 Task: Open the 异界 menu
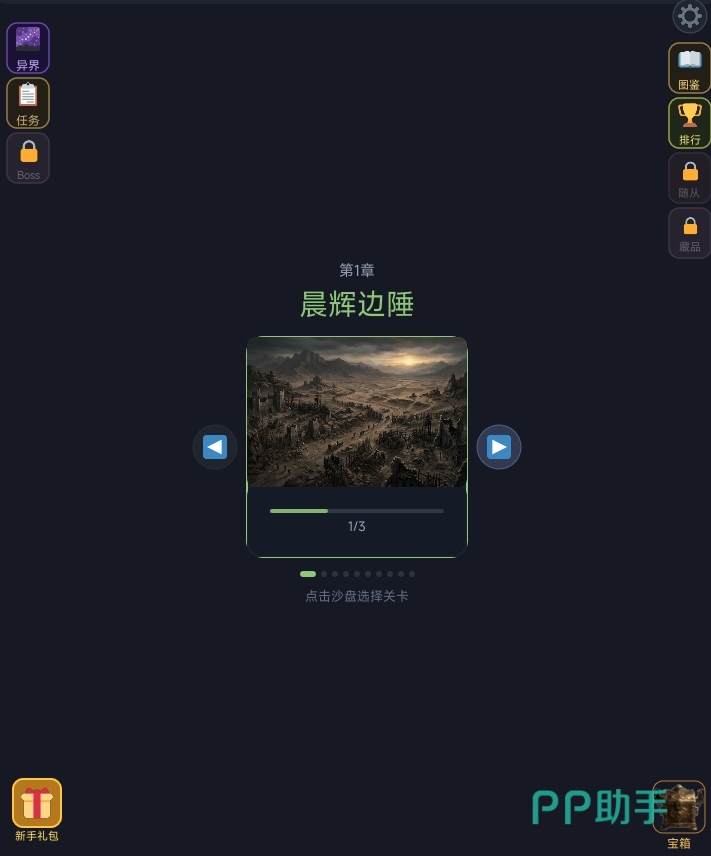point(28,48)
